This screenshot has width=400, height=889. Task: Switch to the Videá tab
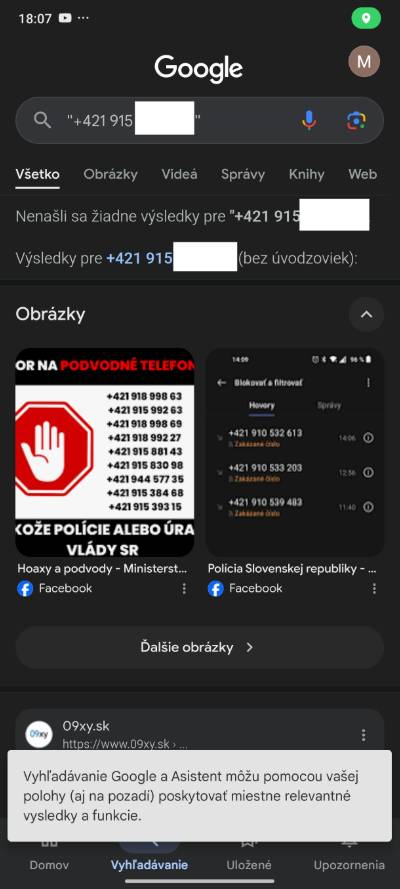coord(179,175)
